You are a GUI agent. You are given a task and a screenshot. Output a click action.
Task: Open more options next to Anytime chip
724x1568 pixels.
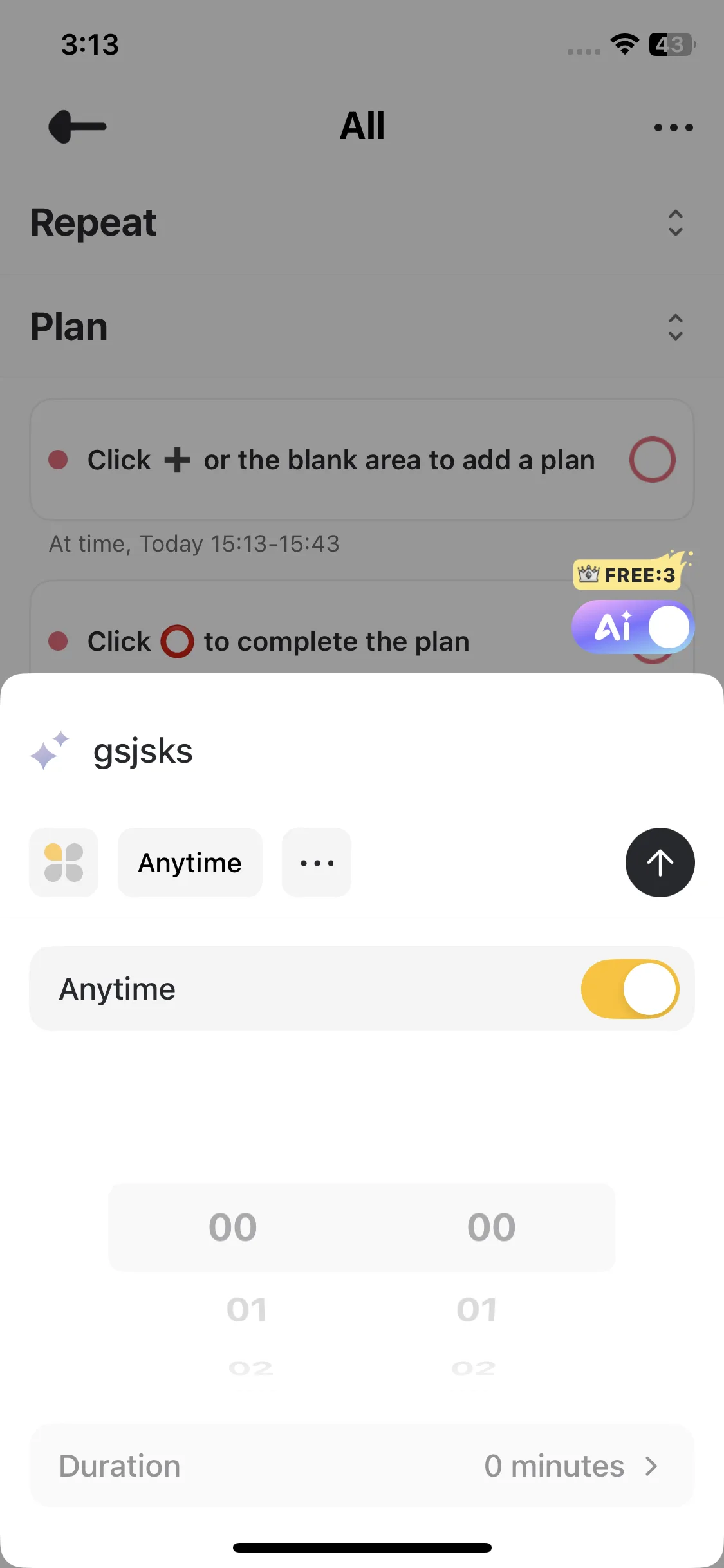(317, 863)
